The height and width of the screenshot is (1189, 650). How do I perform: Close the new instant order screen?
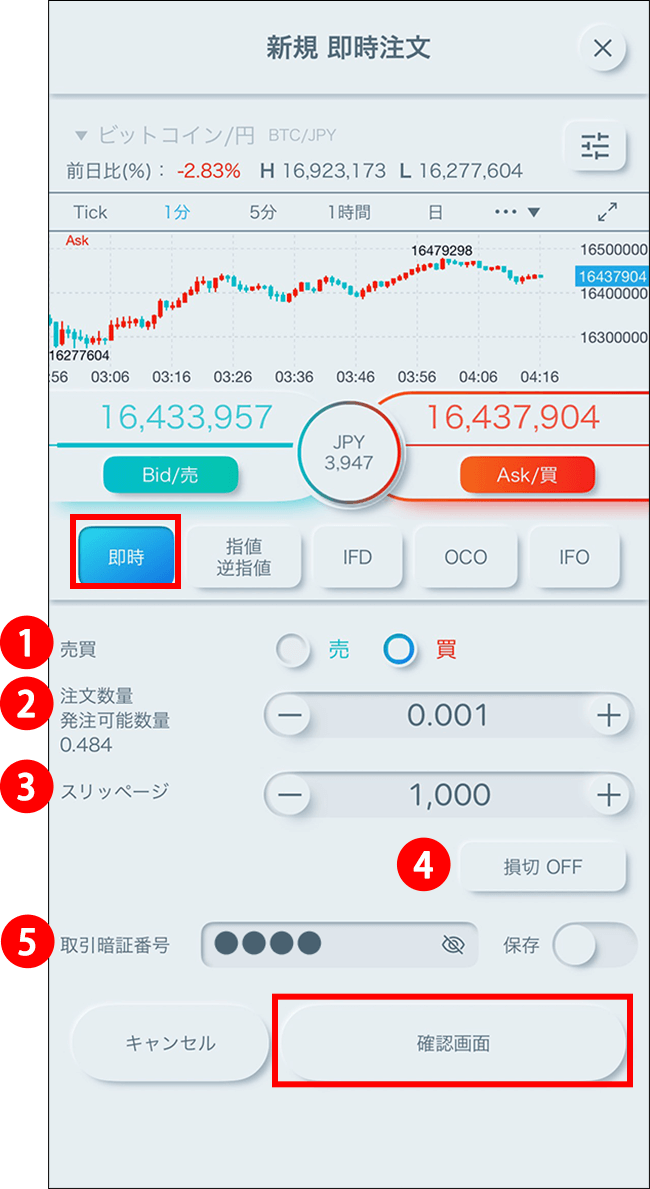click(602, 48)
